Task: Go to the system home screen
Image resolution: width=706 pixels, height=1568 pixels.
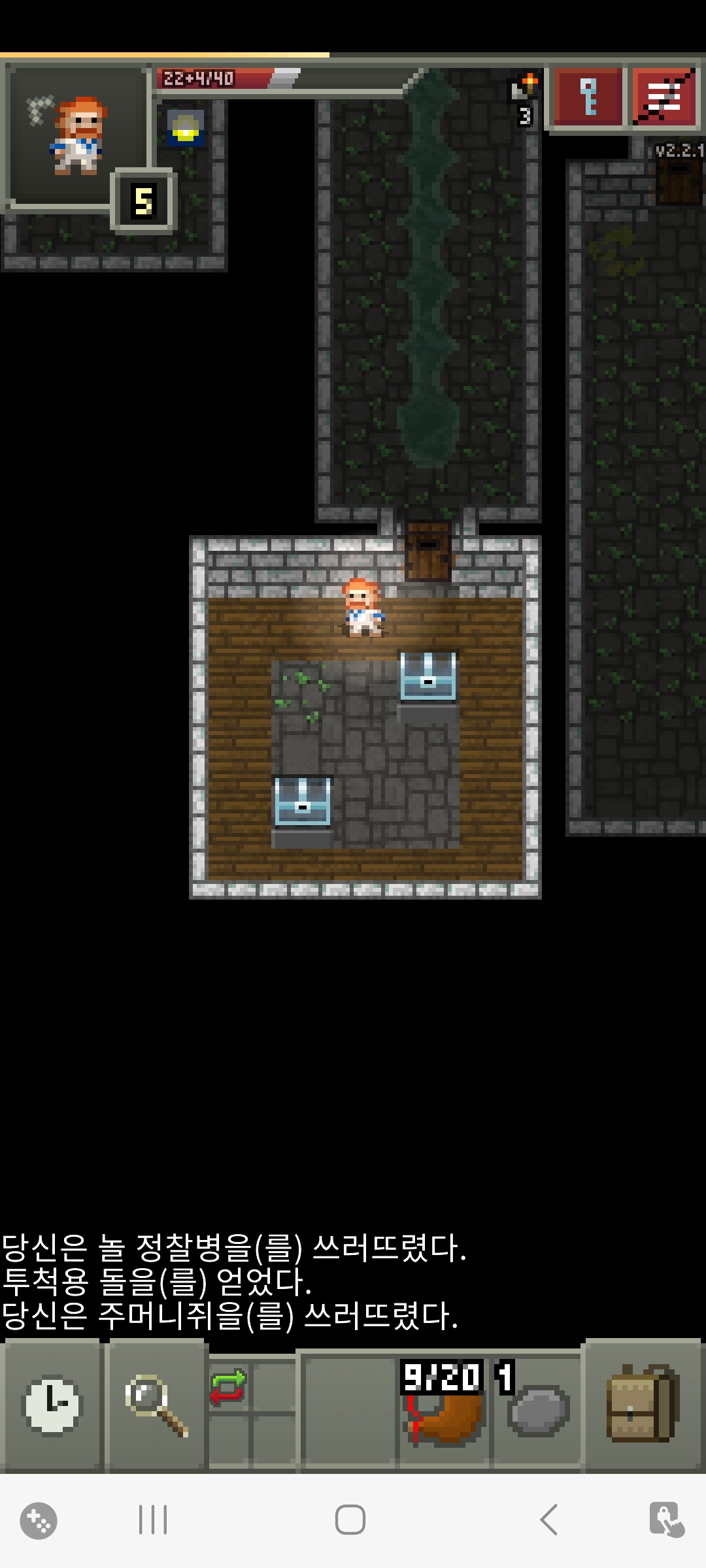Action: (350, 1520)
